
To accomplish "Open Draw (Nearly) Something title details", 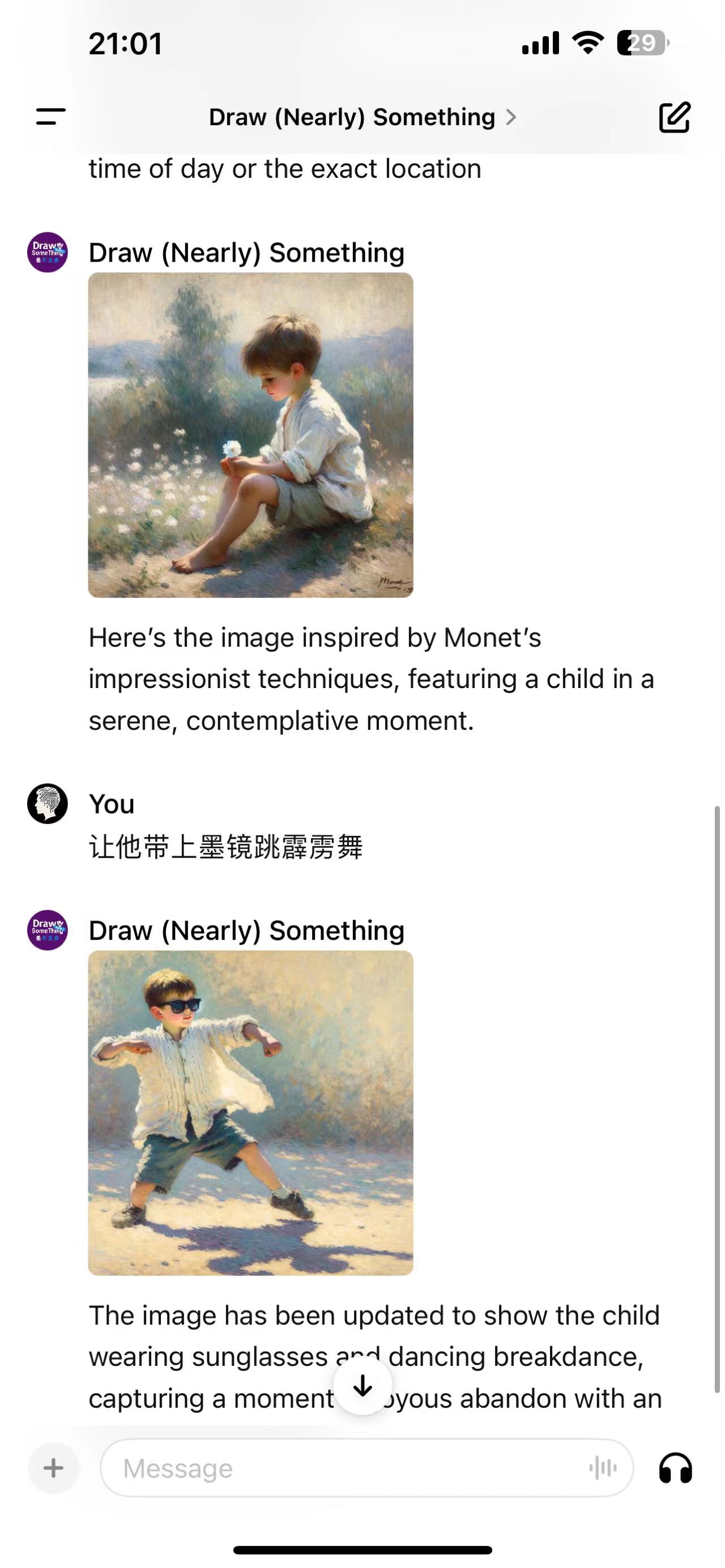I will (361, 117).
